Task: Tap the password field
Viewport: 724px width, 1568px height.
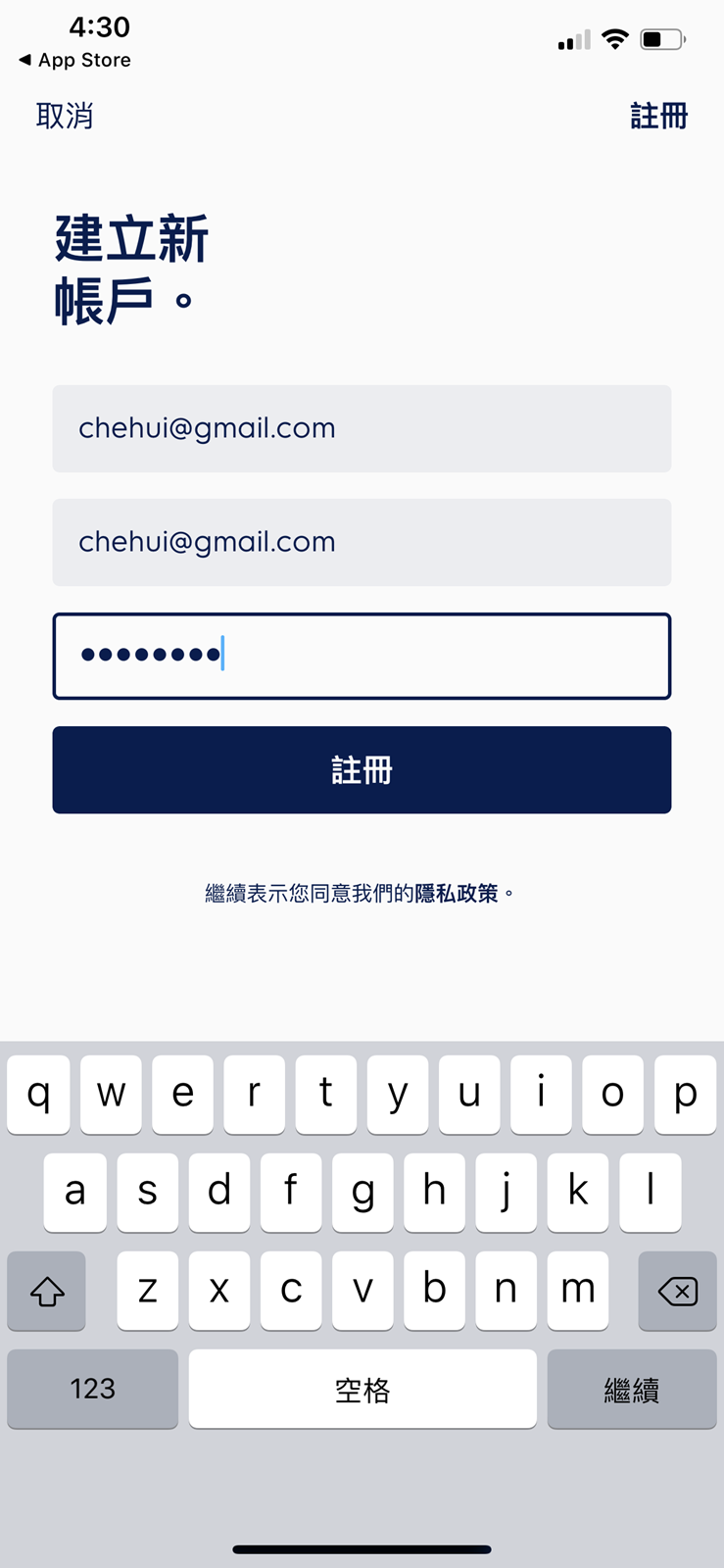Action: pyautogui.click(x=362, y=656)
